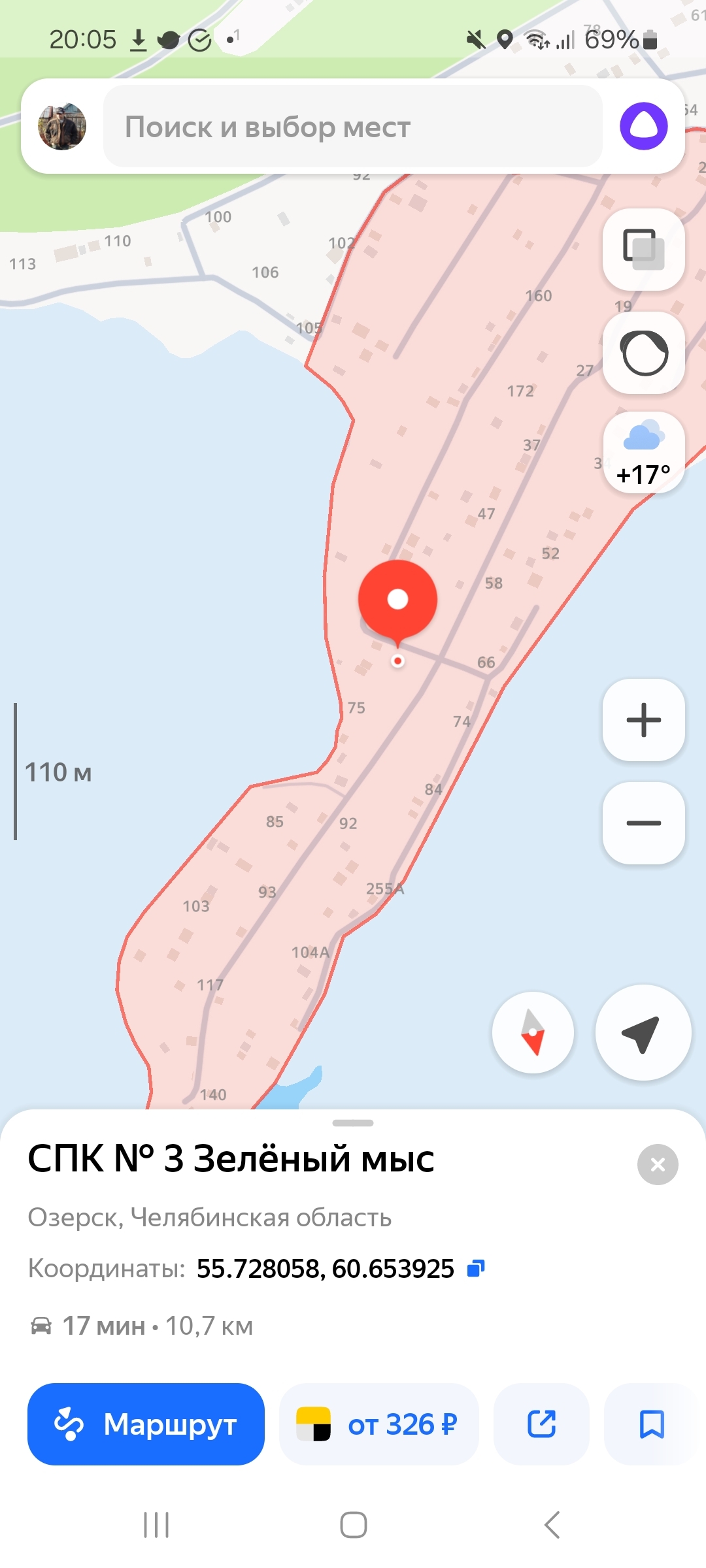Zoom in with the plus button
This screenshot has height=1568, width=706.
[643, 720]
